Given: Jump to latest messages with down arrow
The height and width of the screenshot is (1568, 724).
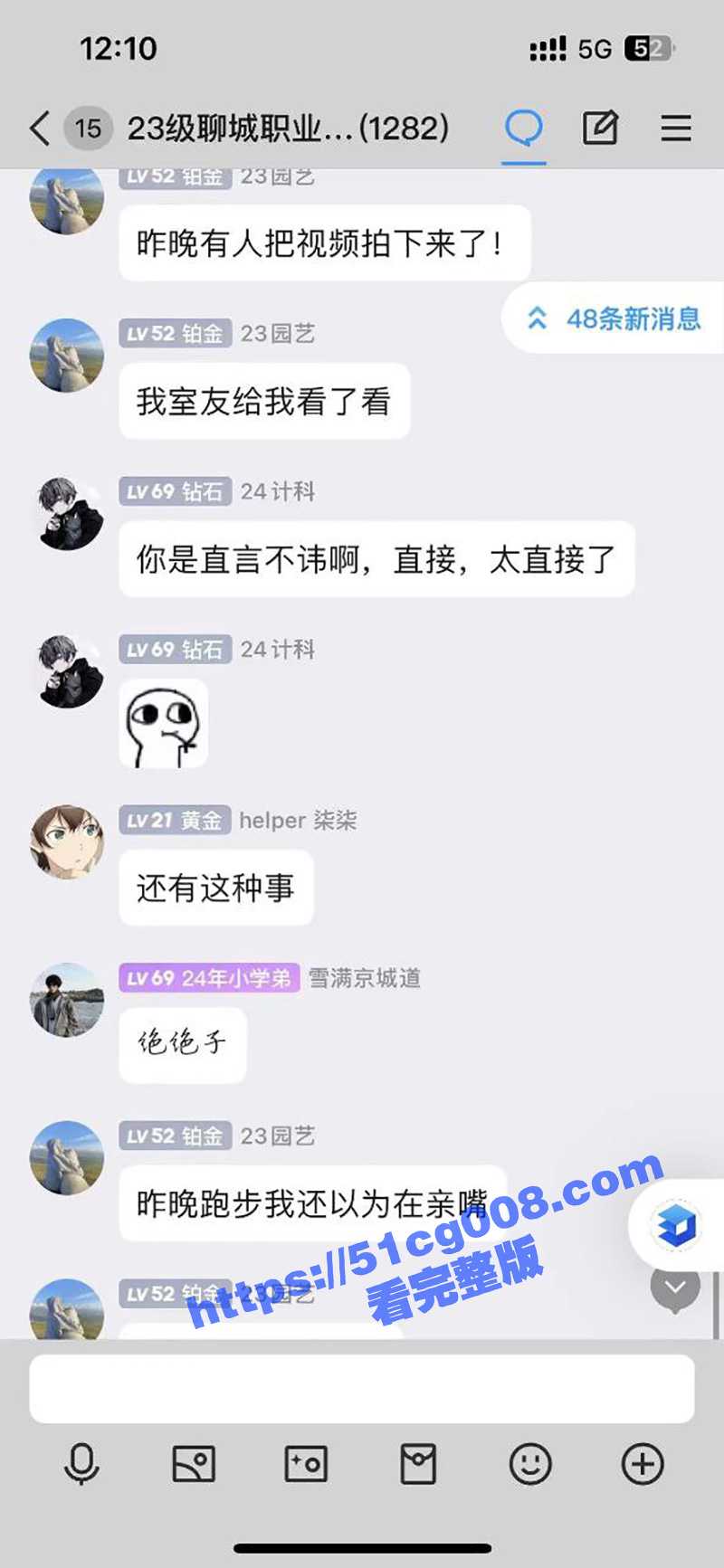Looking at the screenshot, I should [x=675, y=1288].
